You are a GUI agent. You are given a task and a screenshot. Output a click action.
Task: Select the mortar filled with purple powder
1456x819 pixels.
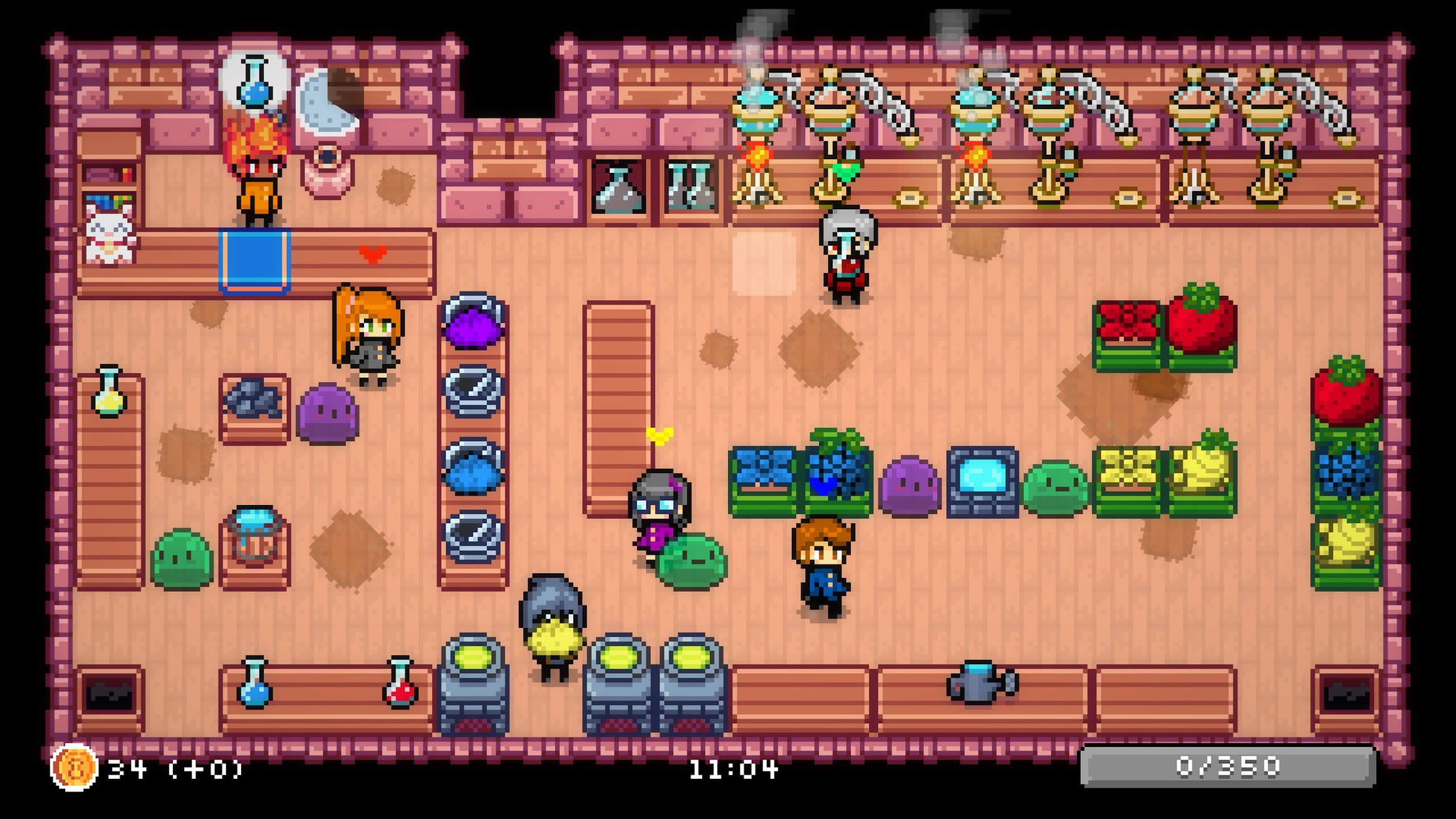[x=473, y=321]
